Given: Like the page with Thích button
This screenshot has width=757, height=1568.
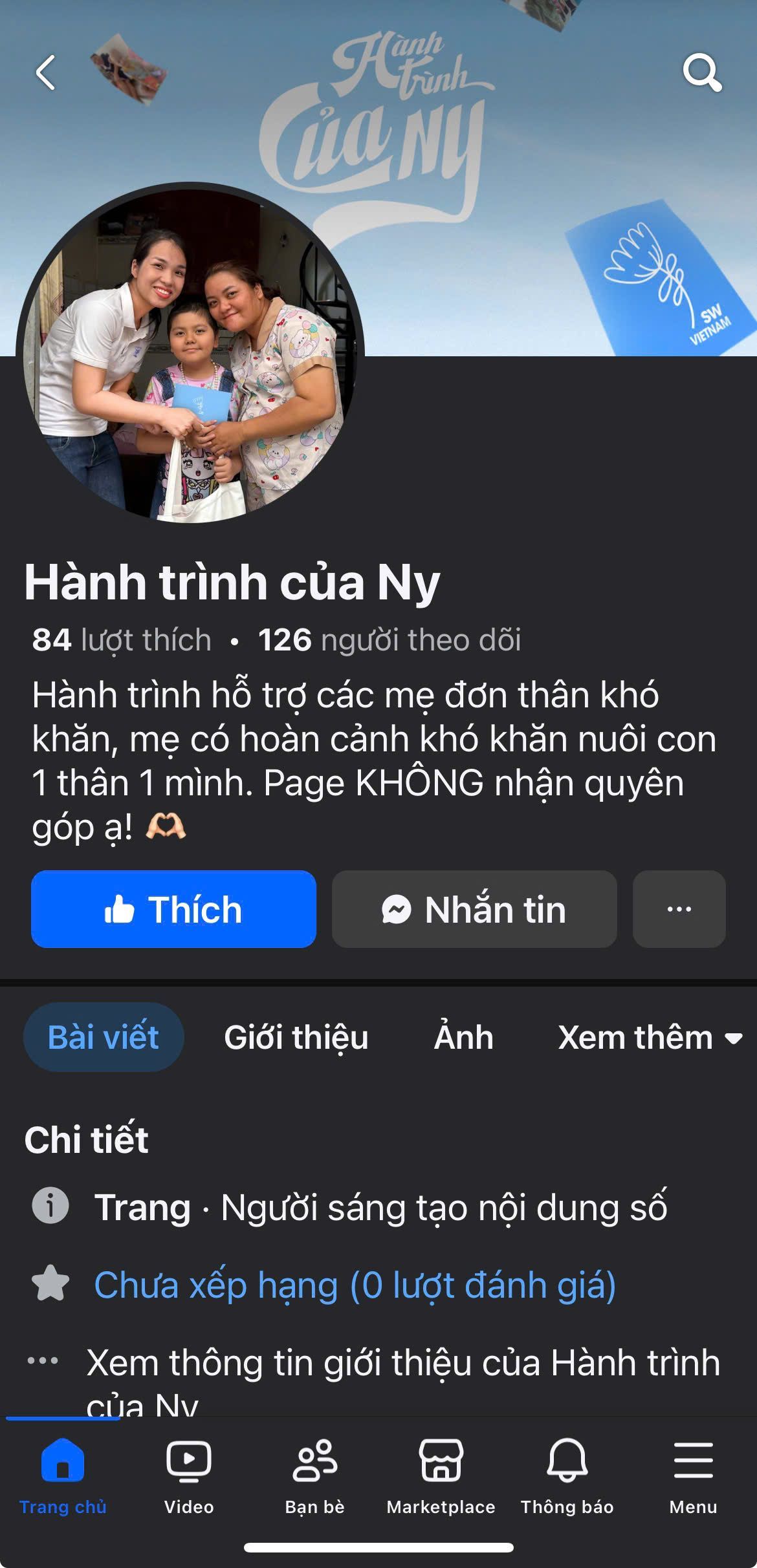Looking at the screenshot, I should (x=173, y=909).
